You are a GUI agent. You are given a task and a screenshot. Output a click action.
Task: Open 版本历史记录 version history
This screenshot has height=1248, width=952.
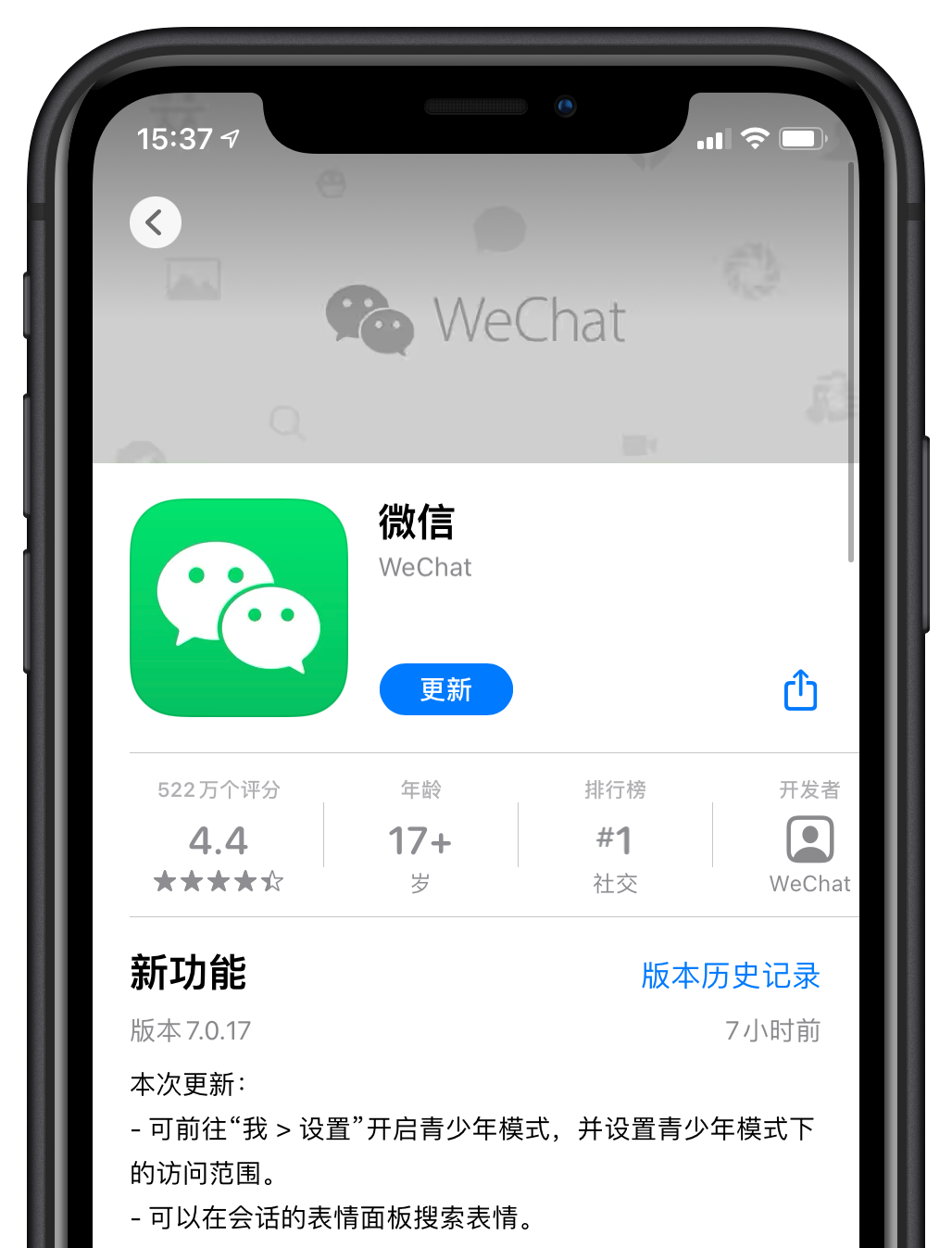pyautogui.click(x=730, y=976)
